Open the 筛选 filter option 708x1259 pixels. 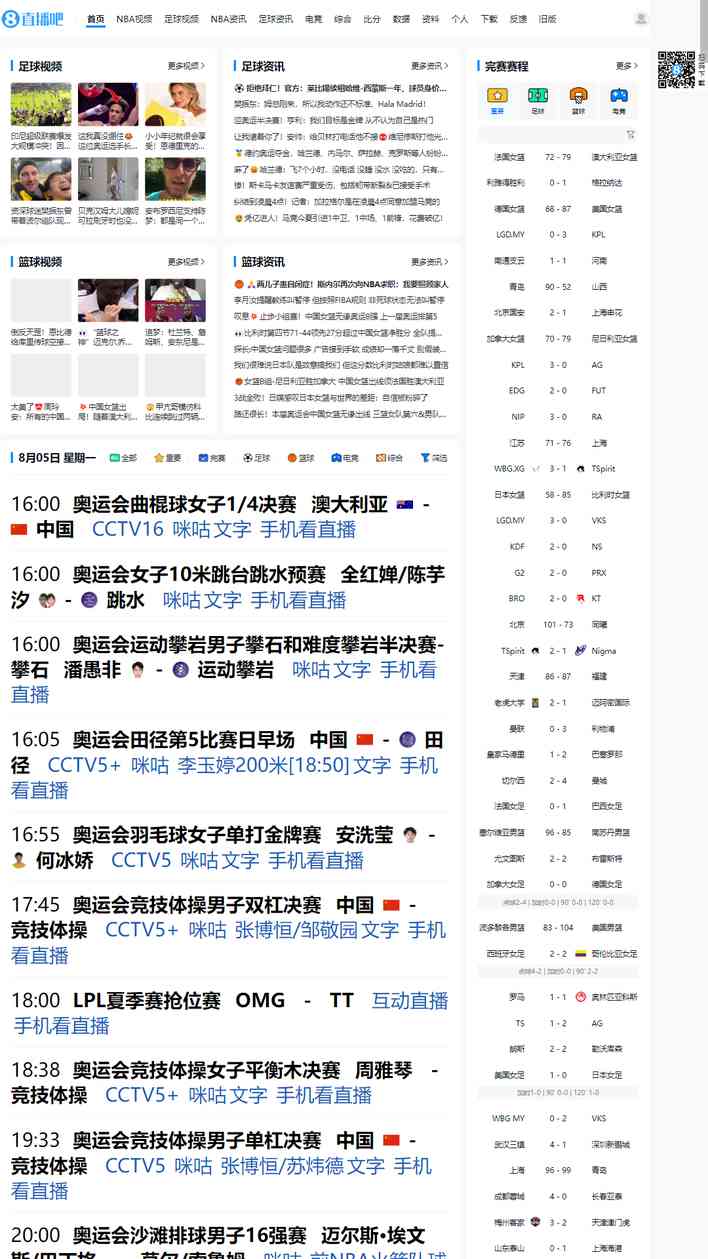pyautogui.click(x=434, y=458)
